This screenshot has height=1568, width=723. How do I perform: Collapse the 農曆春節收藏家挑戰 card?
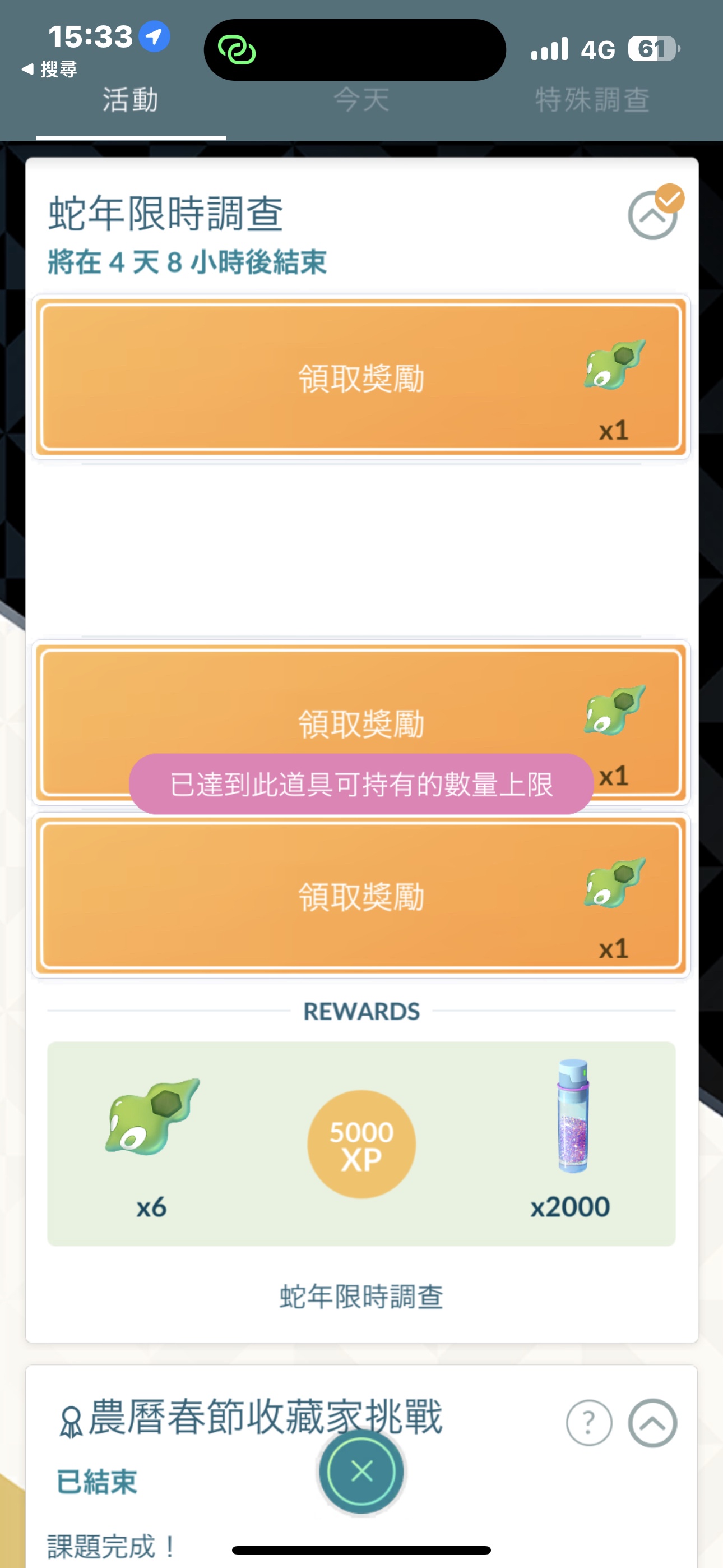point(652,1423)
